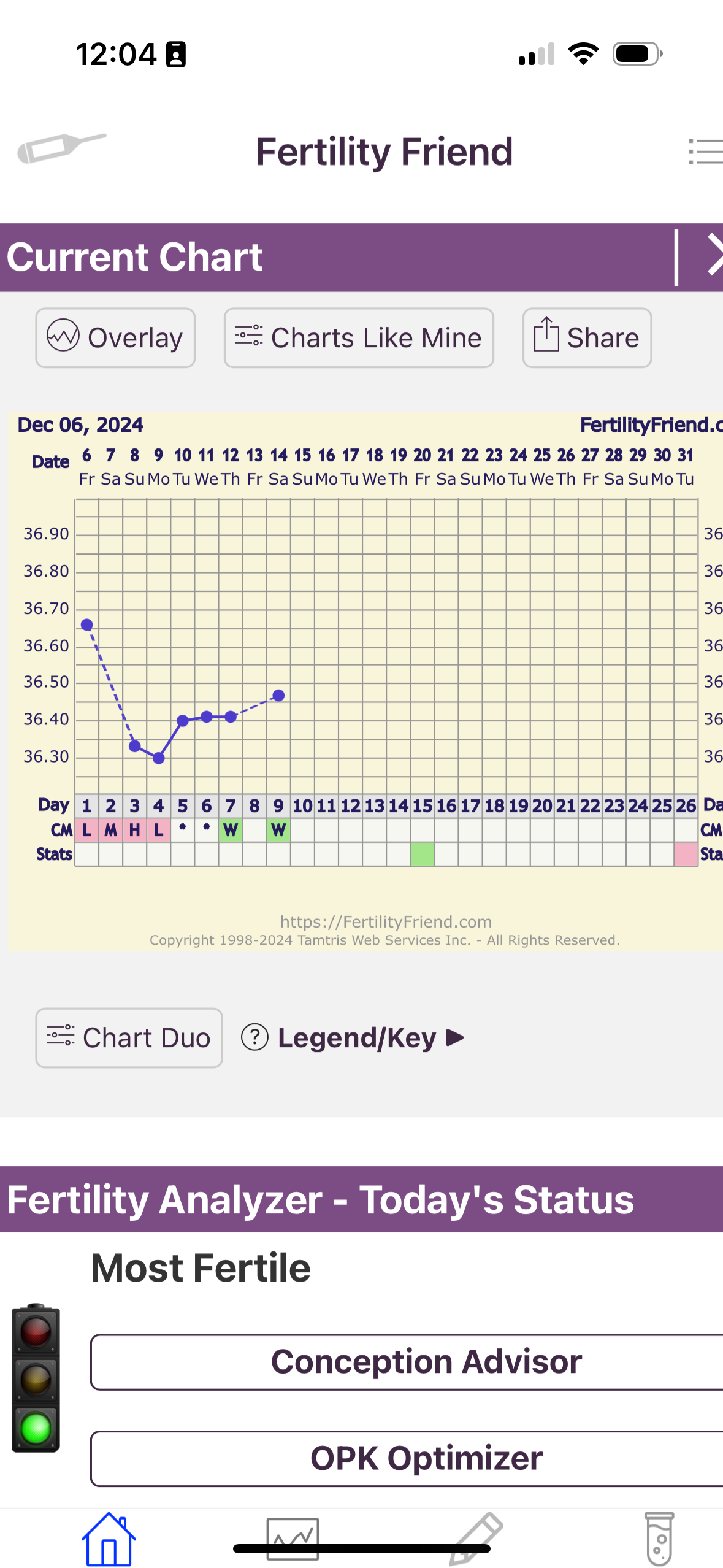
Task: Tap the thermometer icon in header
Action: 61,148
